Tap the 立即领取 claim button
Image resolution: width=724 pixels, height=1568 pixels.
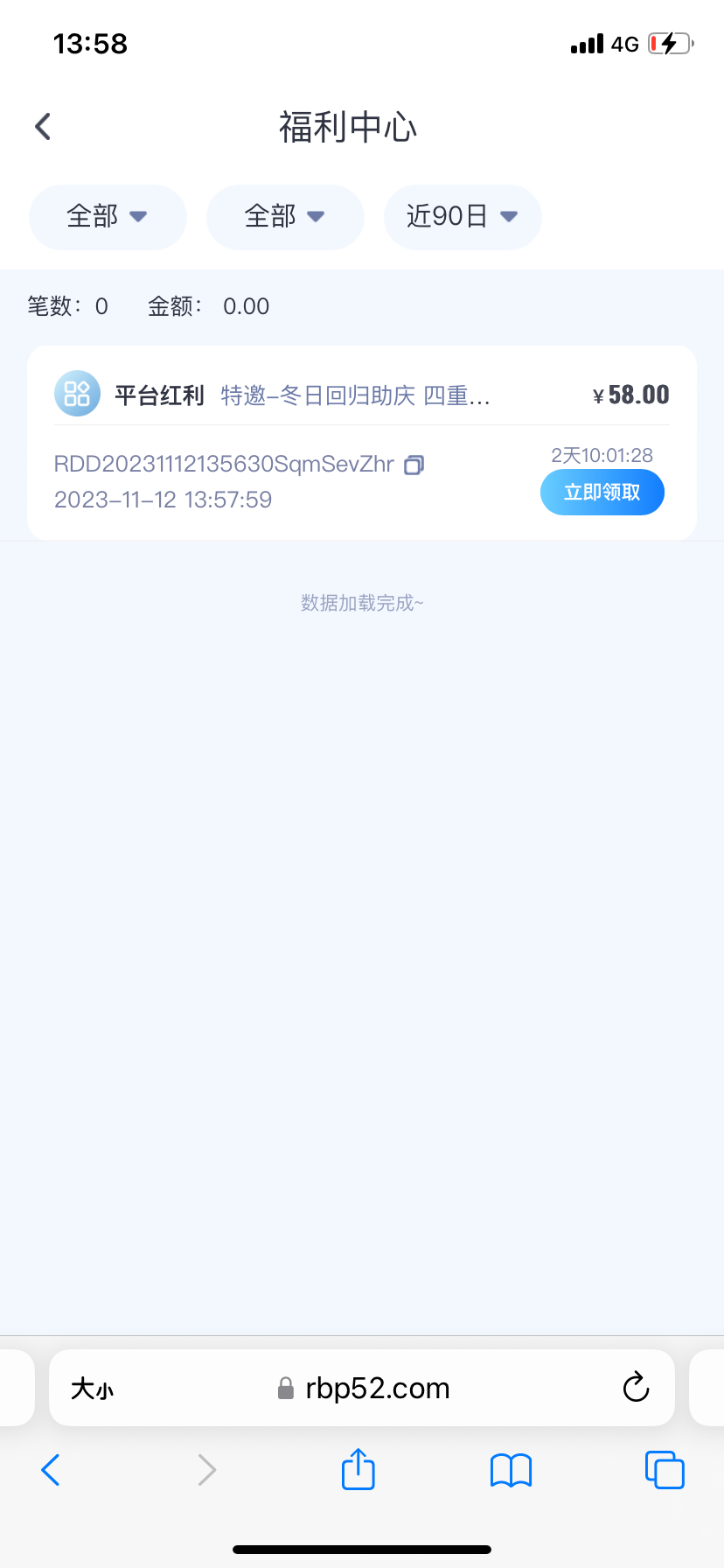pos(602,492)
